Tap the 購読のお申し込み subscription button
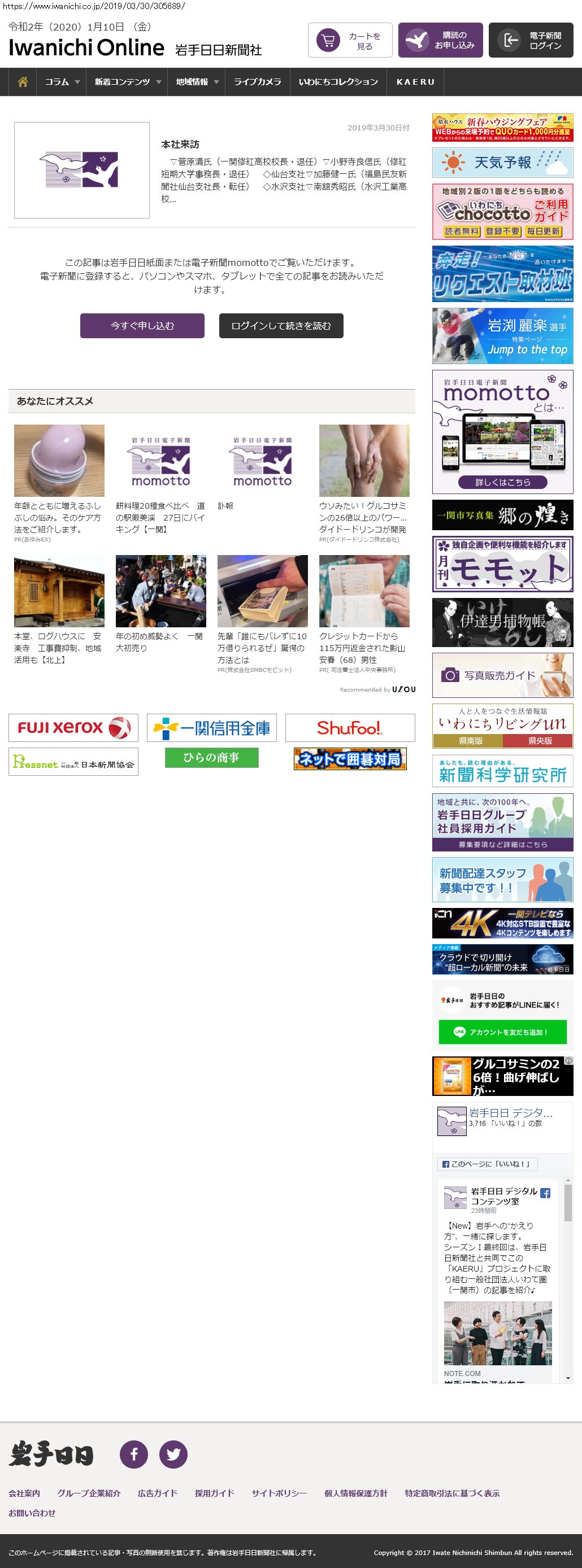The height and width of the screenshot is (1568, 582). pos(441,40)
